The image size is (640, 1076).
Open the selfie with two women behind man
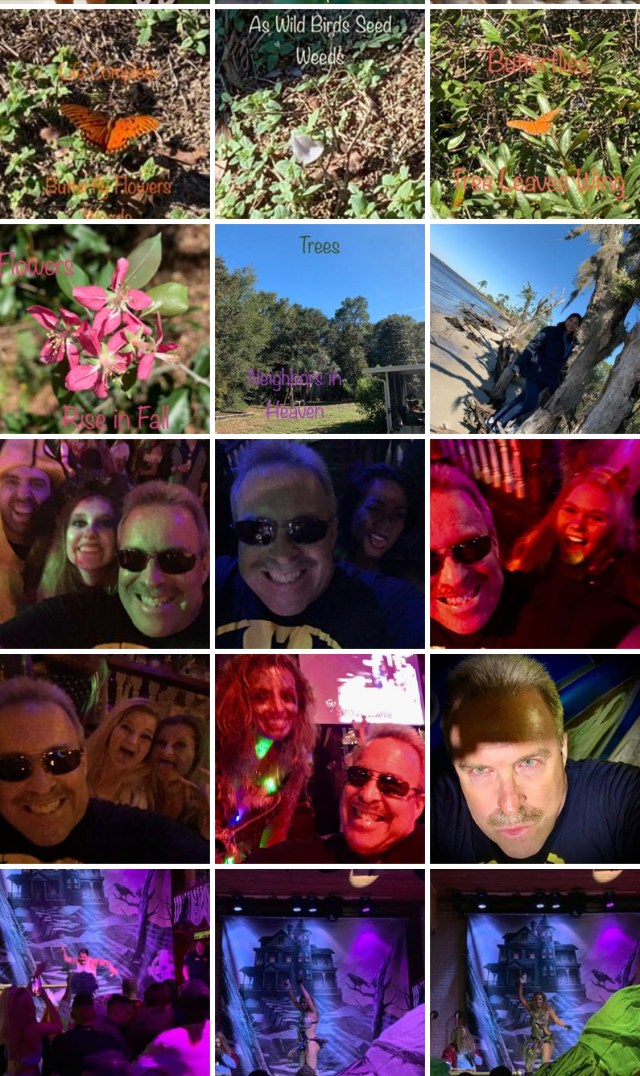pos(104,758)
